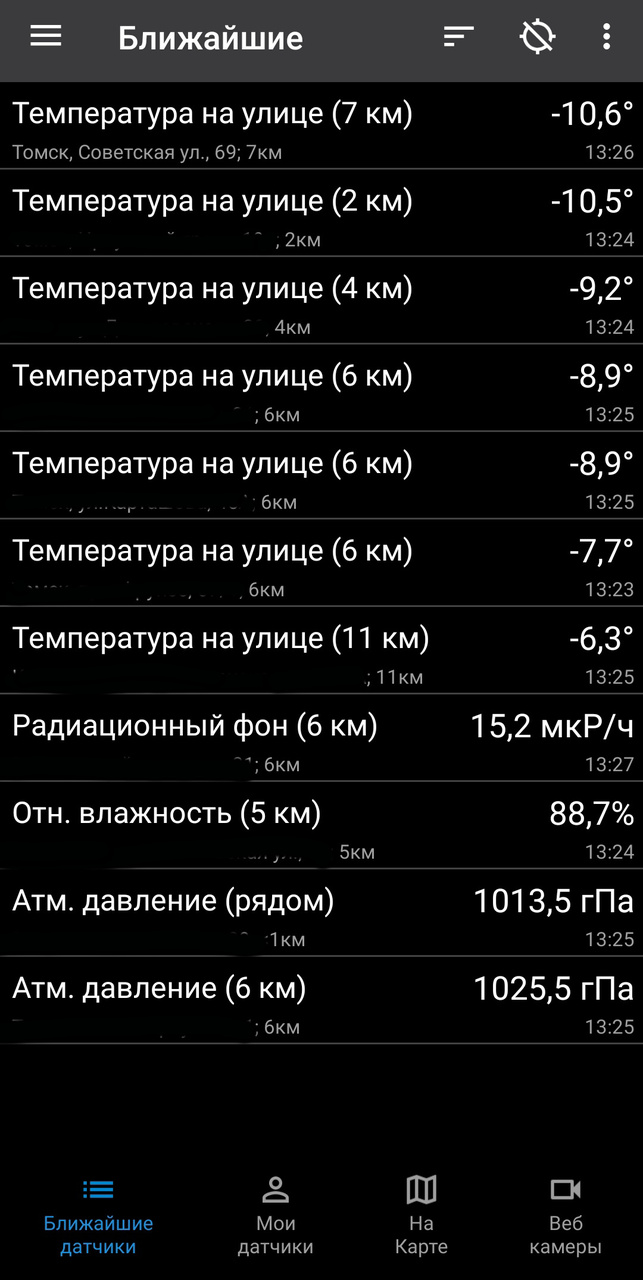The height and width of the screenshot is (1280, 643).
Task: Select the temperature sensor showing -7,7°
Action: (x=321, y=564)
